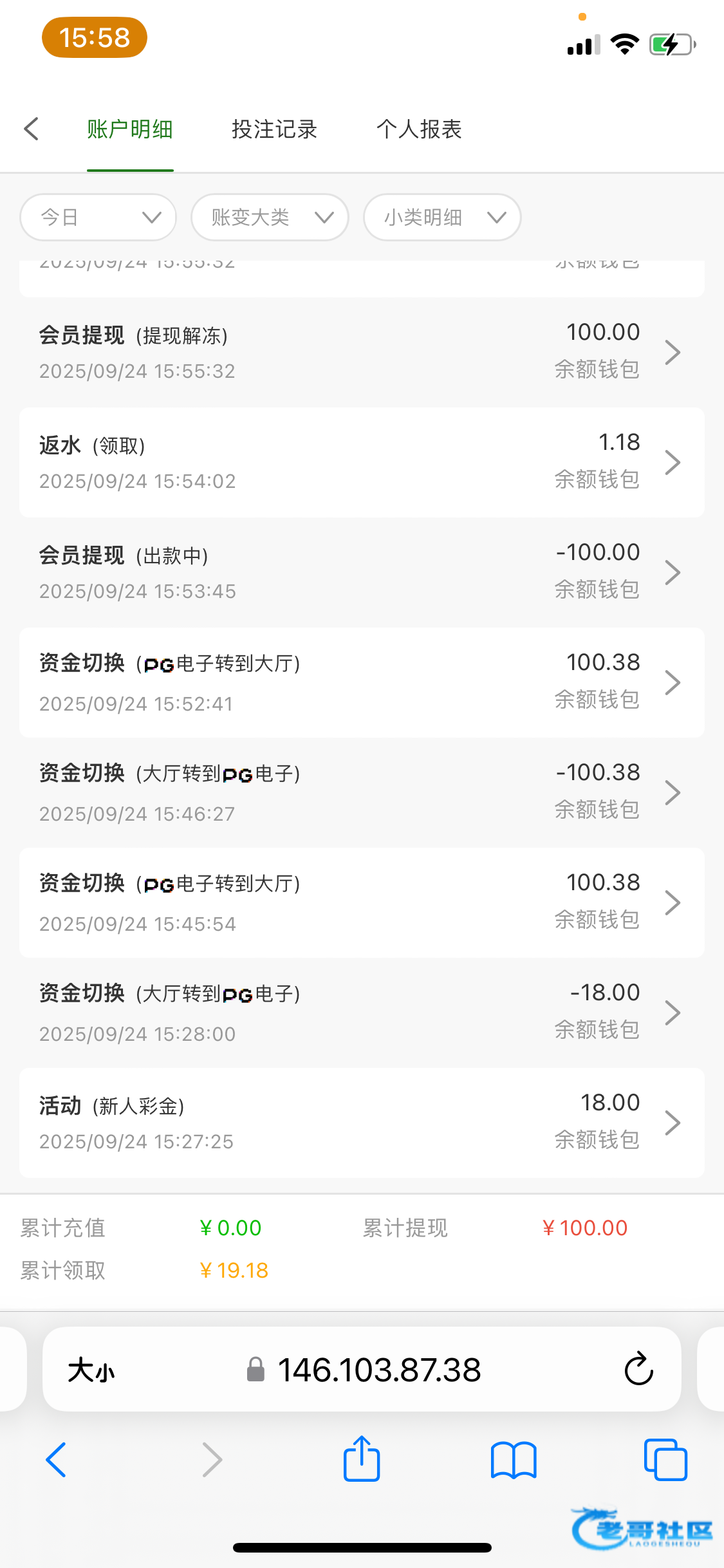Open Safari bookmarks
The width and height of the screenshot is (724, 1568).
click(x=514, y=1460)
